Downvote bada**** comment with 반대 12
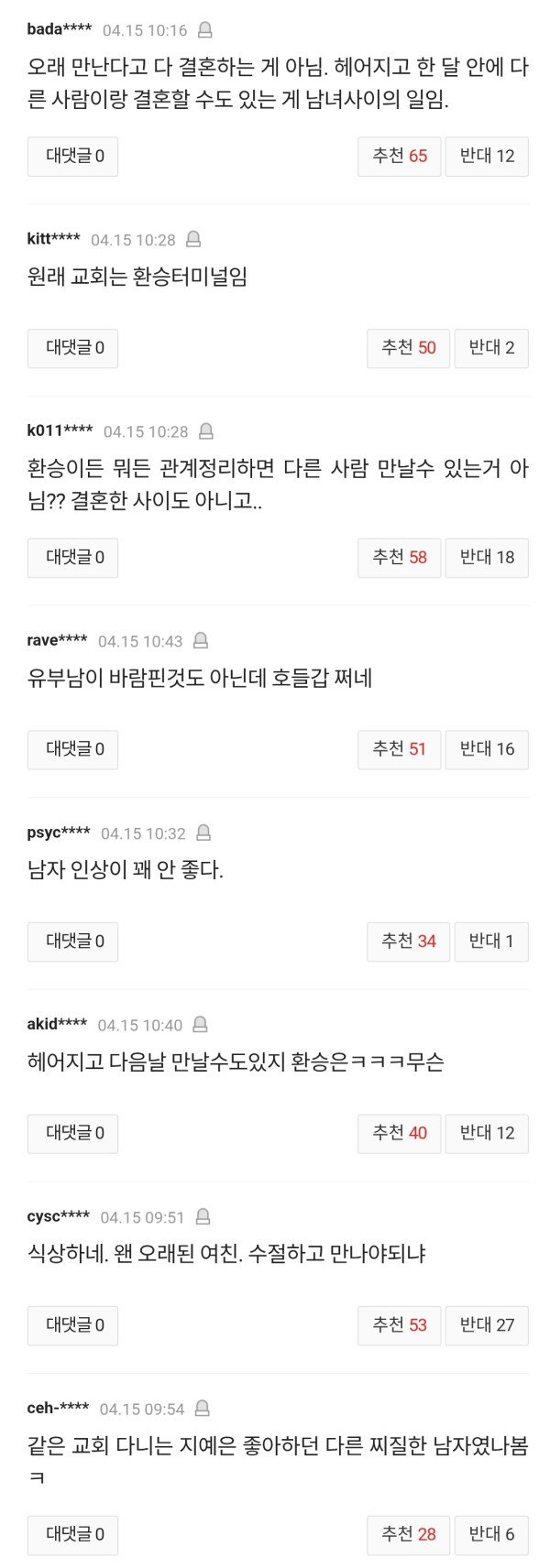550x1568 pixels. 487,156
